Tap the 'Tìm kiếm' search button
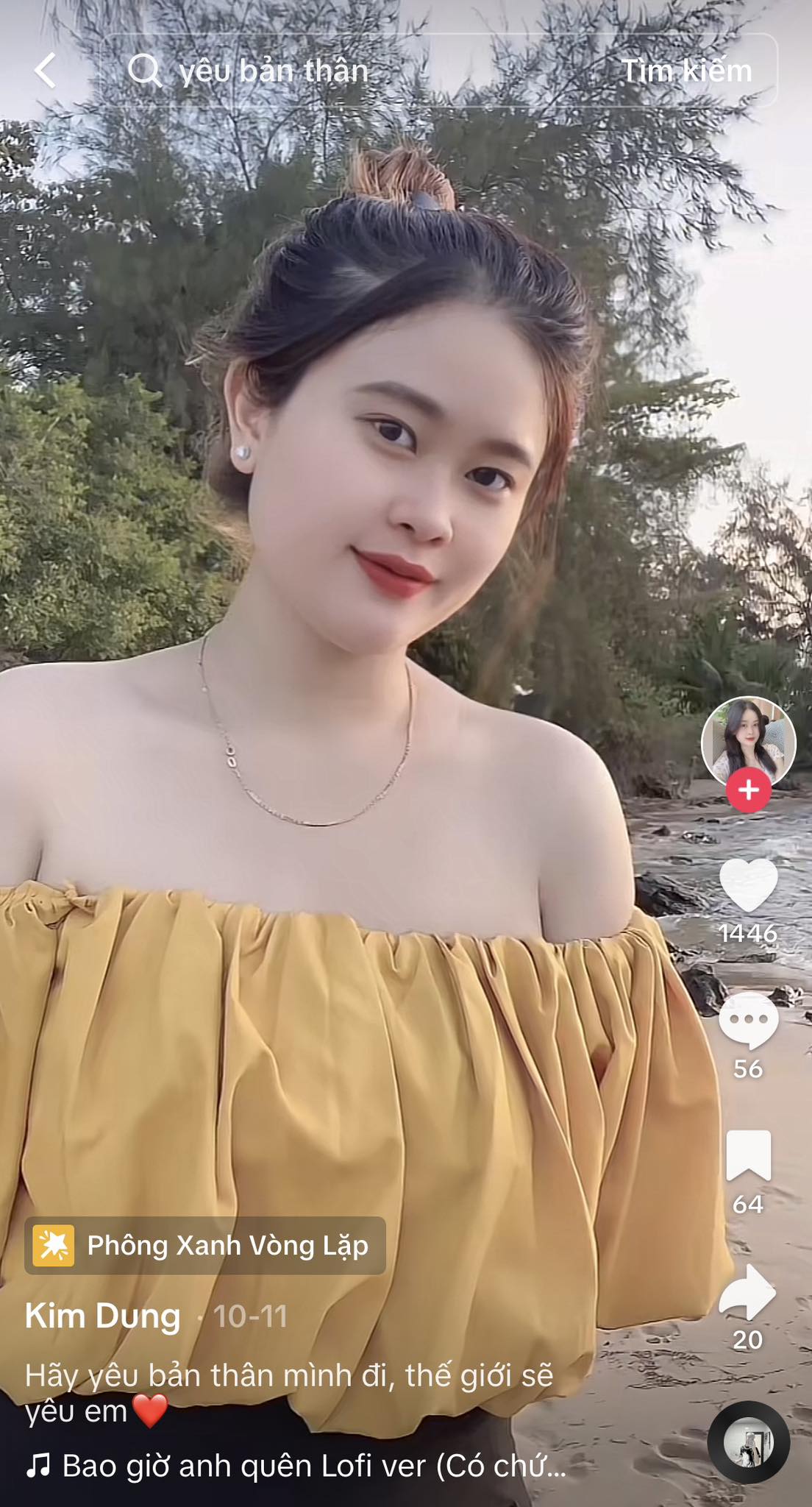Viewport: 812px width, 1507px height. (687, 71)
